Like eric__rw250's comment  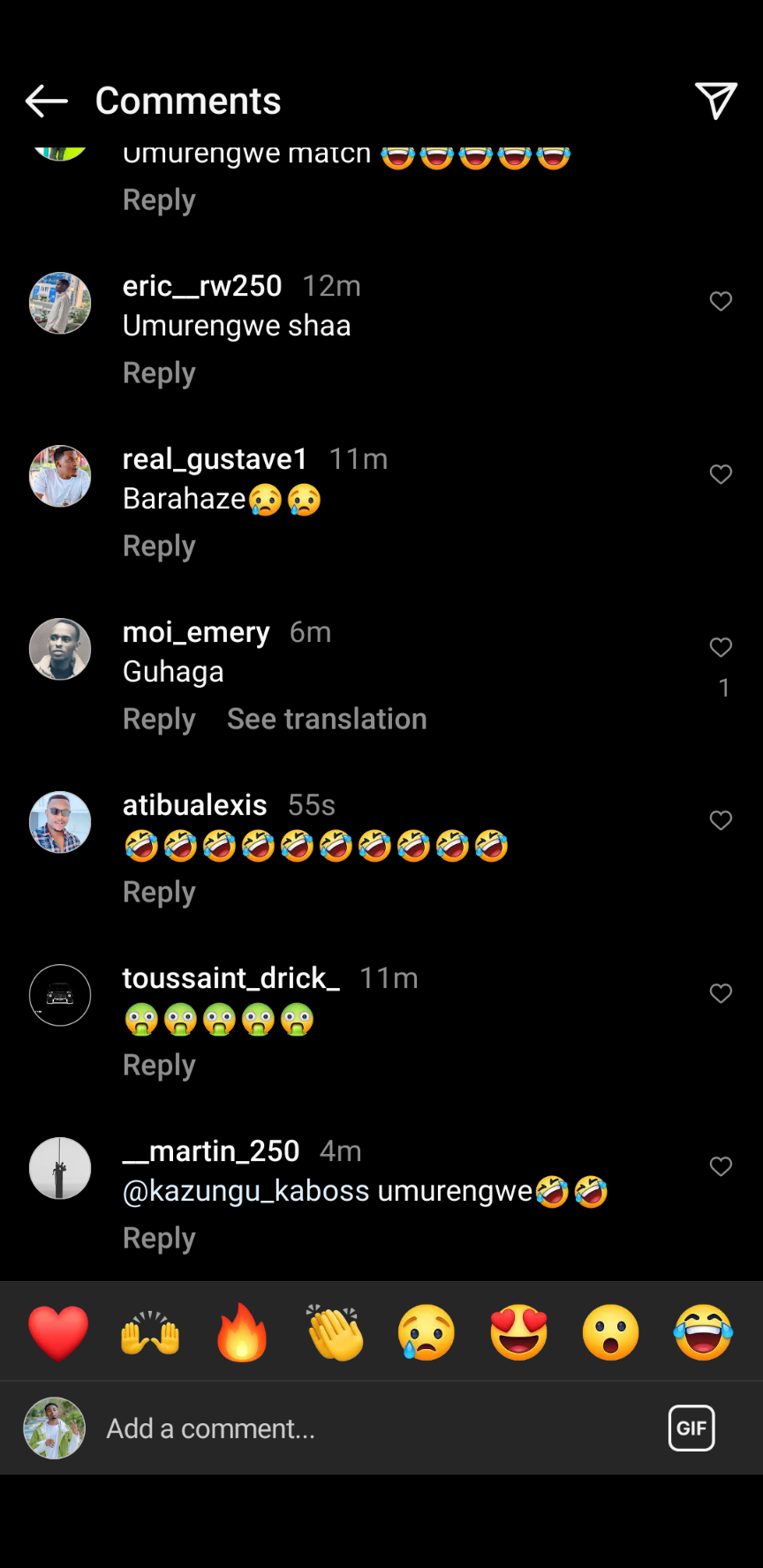(x=721, y=301)
